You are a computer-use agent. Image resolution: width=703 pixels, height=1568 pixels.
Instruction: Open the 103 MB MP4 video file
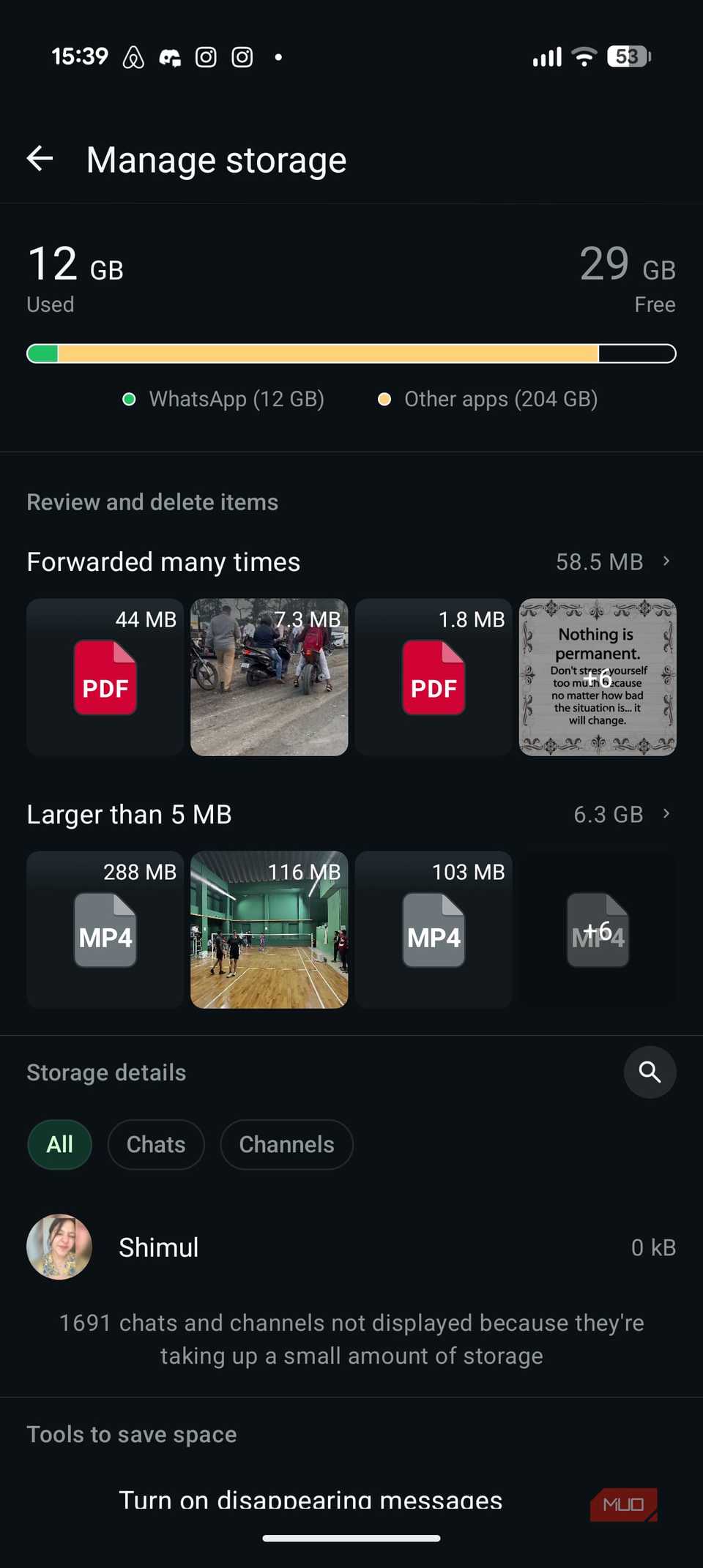point(433,930)
